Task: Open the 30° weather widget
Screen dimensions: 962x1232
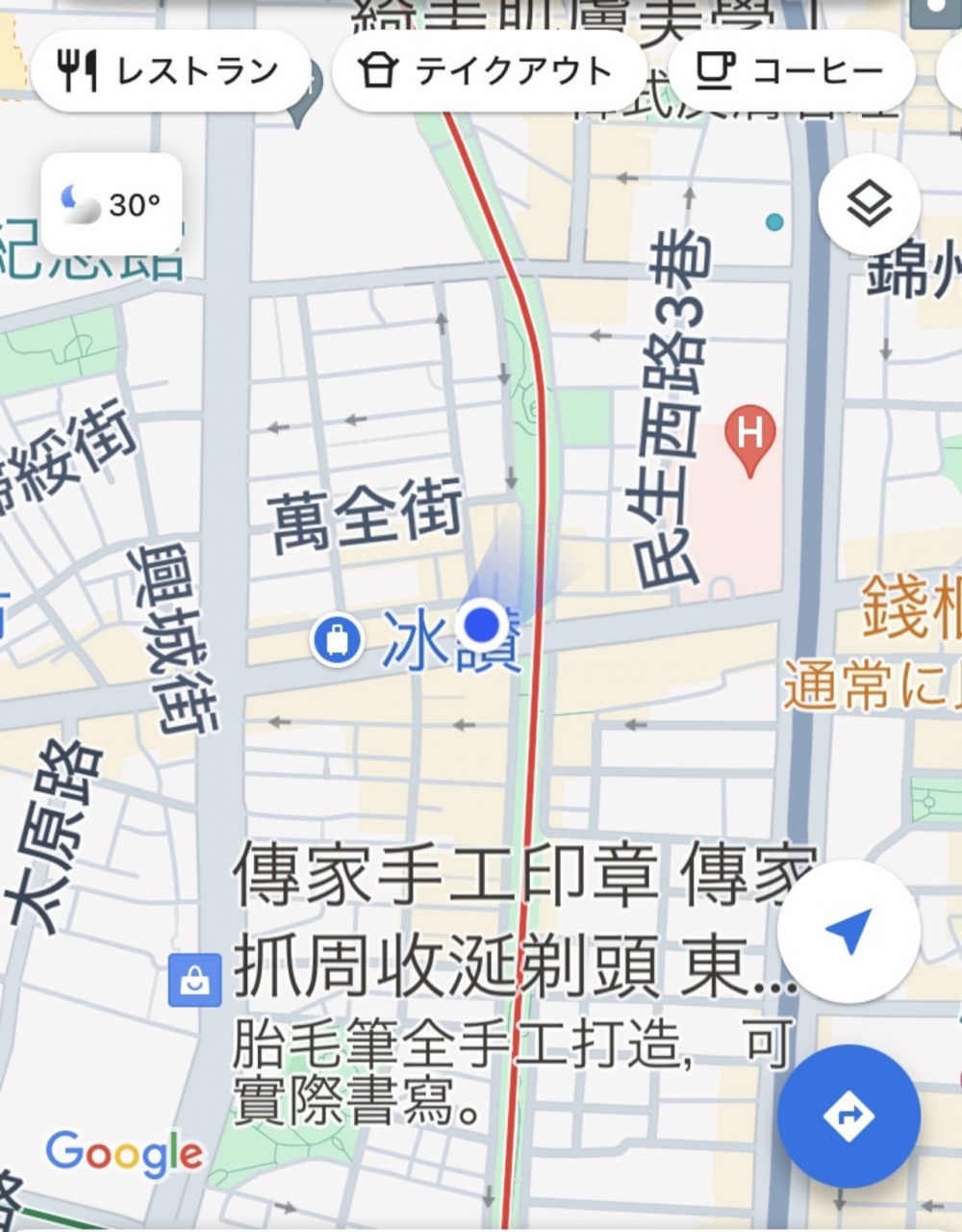Action: coord(112,204)
